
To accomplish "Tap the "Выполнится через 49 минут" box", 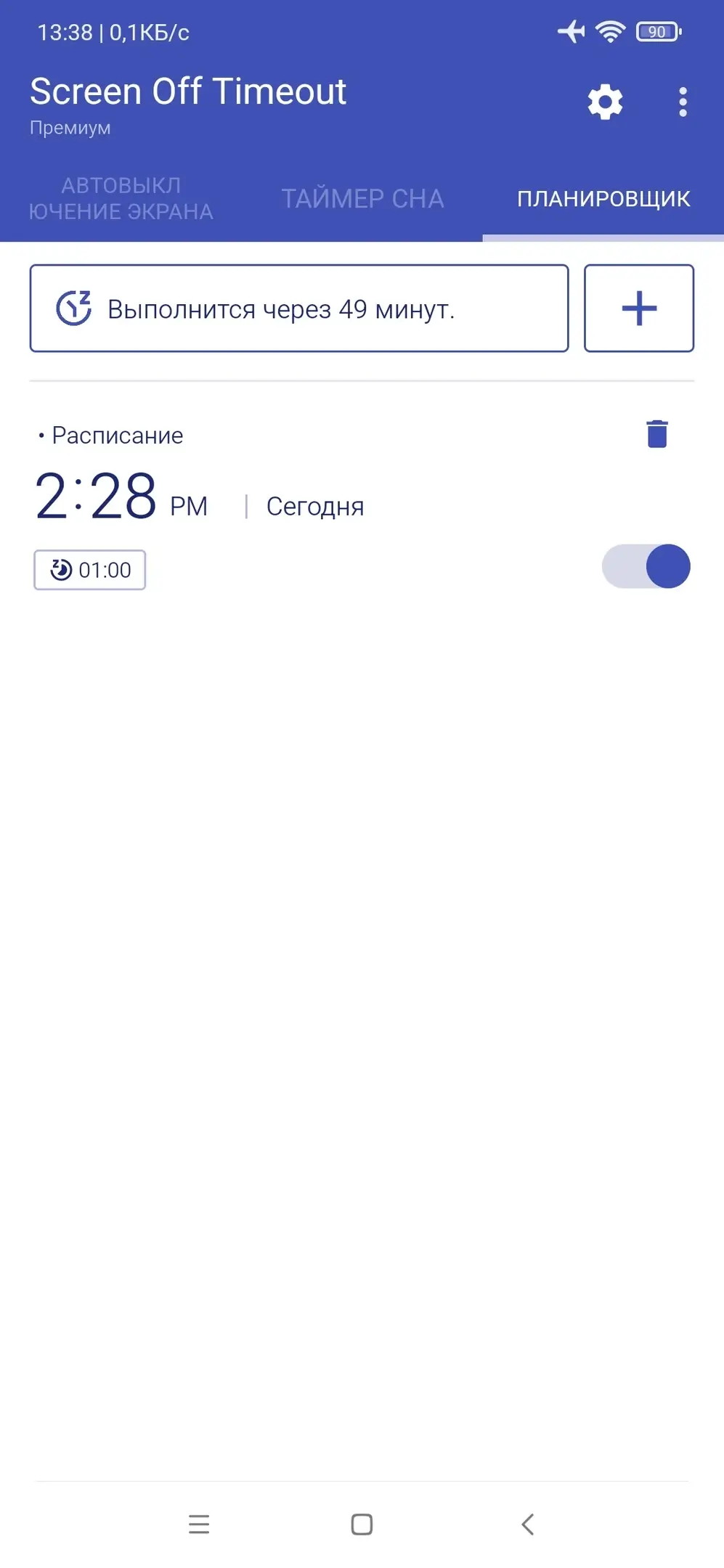I will point(298,309).
